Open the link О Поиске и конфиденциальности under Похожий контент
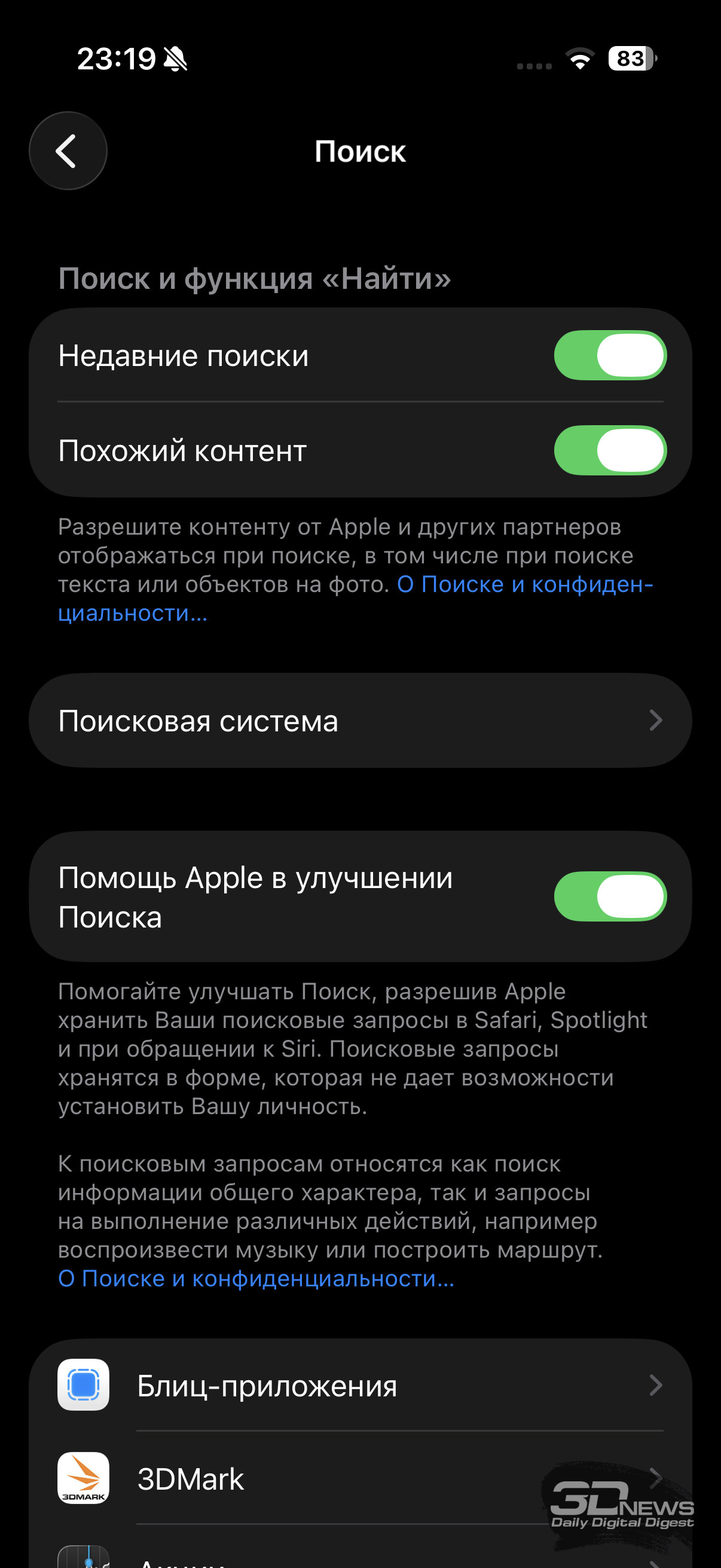The width and height of the screenshot is (721, 1568). (523, 585)
